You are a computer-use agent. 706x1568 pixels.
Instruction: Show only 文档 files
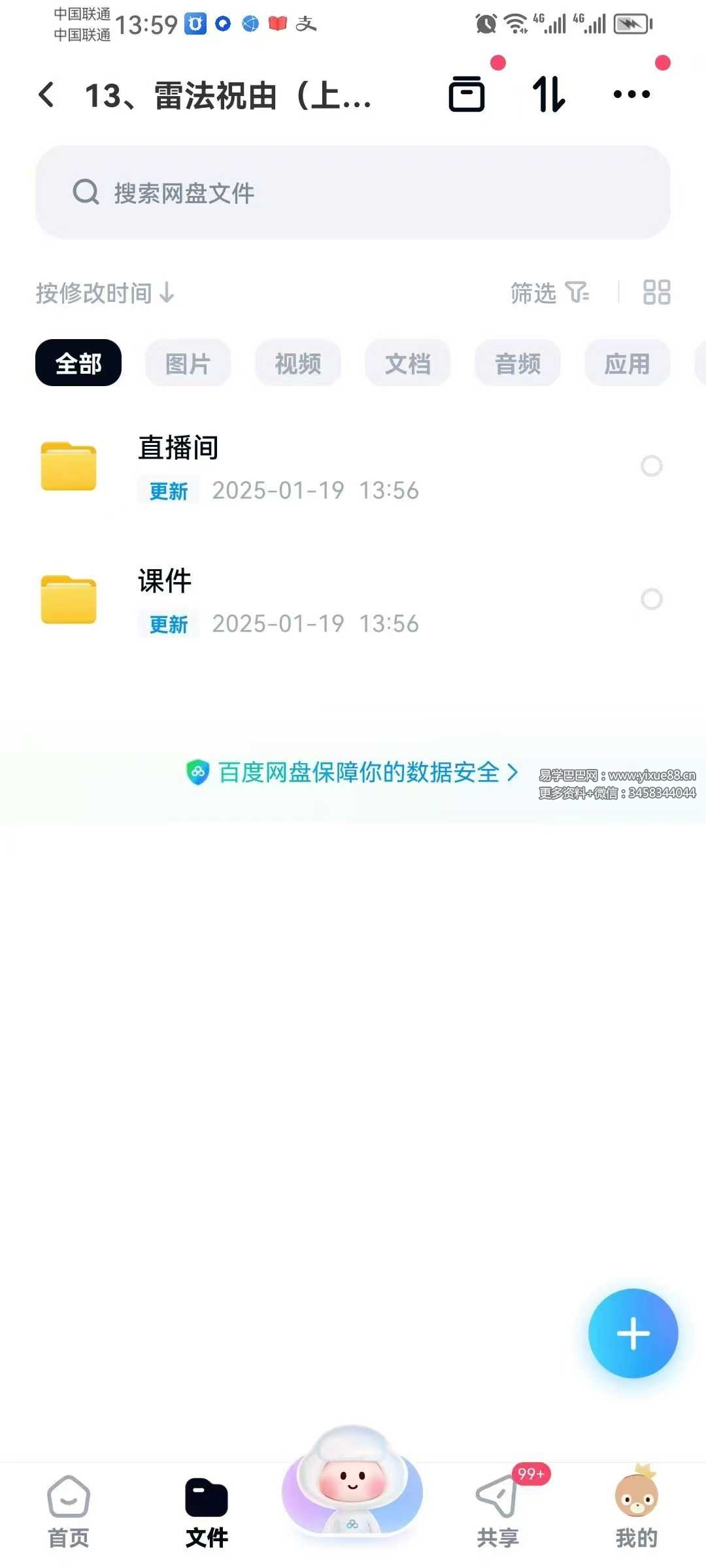(x=408, y=363)
